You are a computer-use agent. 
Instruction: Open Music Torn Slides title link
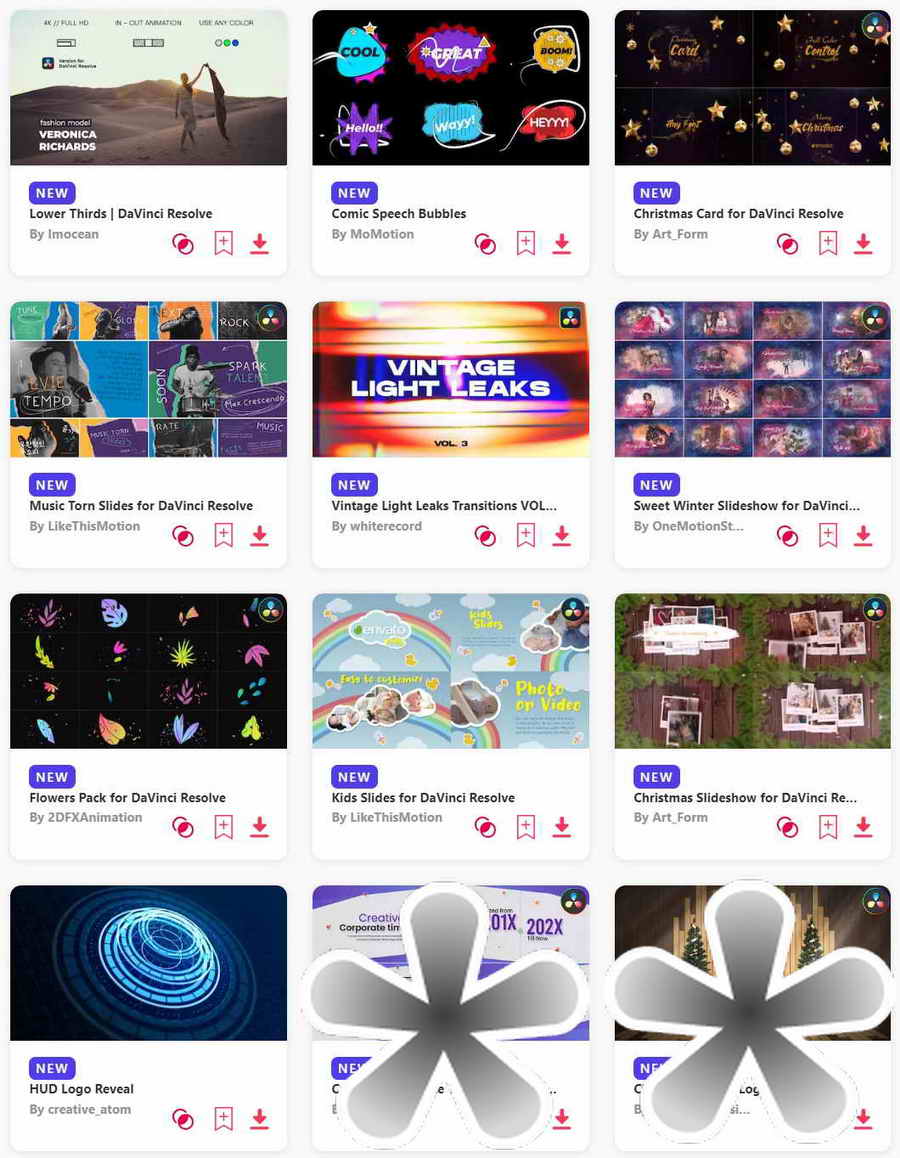coord(141,505)
